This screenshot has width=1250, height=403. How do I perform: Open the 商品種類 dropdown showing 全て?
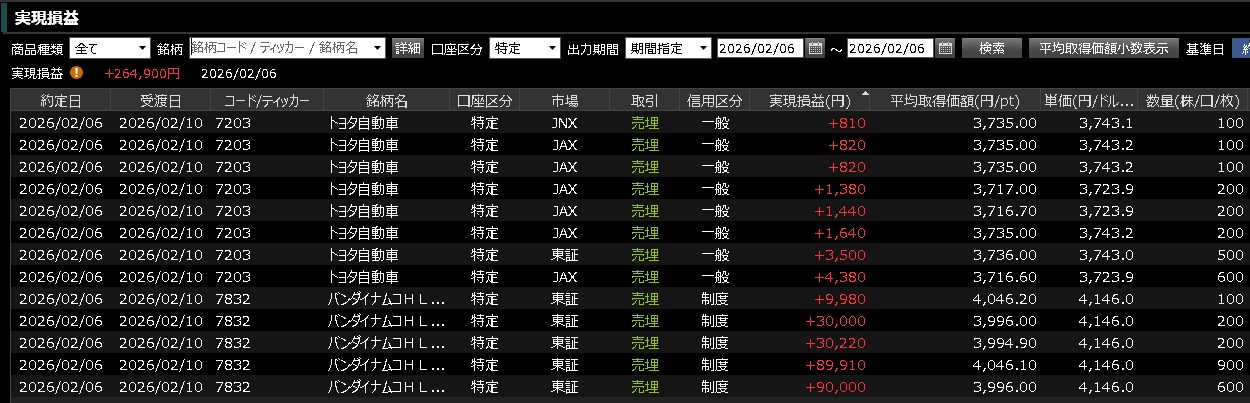pyautogui.click(x=110, y=48)
